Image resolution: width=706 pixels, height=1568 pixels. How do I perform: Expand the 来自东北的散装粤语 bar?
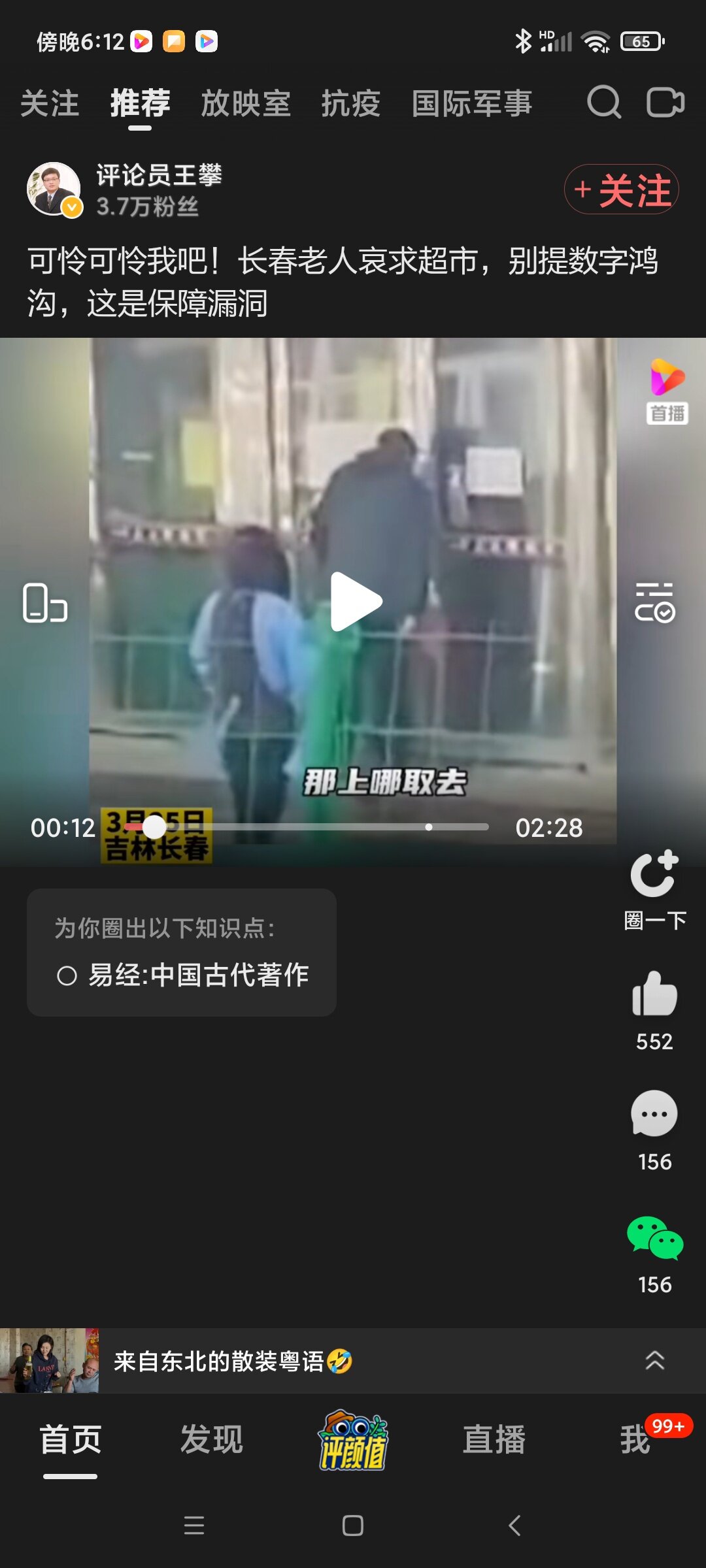[654, 1360]
